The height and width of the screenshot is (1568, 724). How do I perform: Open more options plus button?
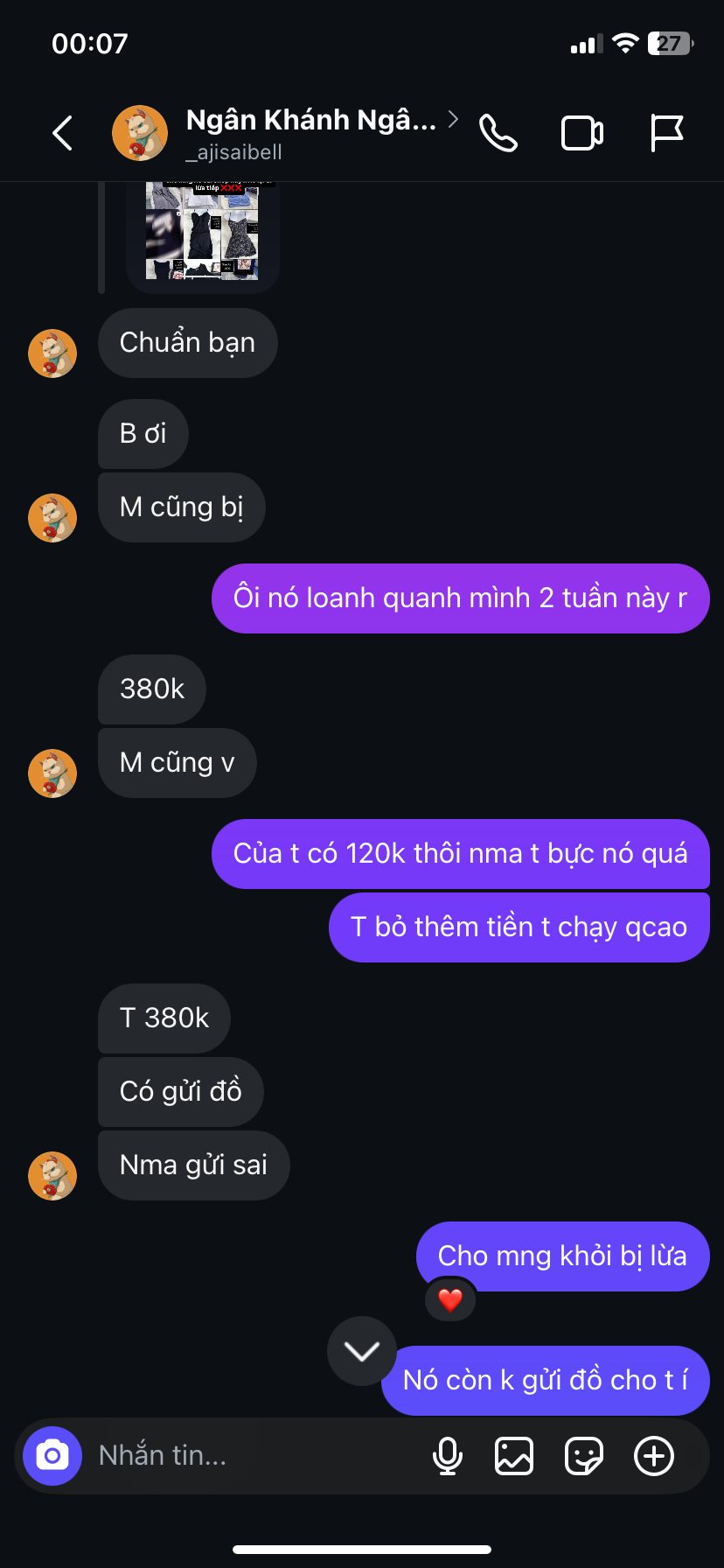coord(654,1456)
